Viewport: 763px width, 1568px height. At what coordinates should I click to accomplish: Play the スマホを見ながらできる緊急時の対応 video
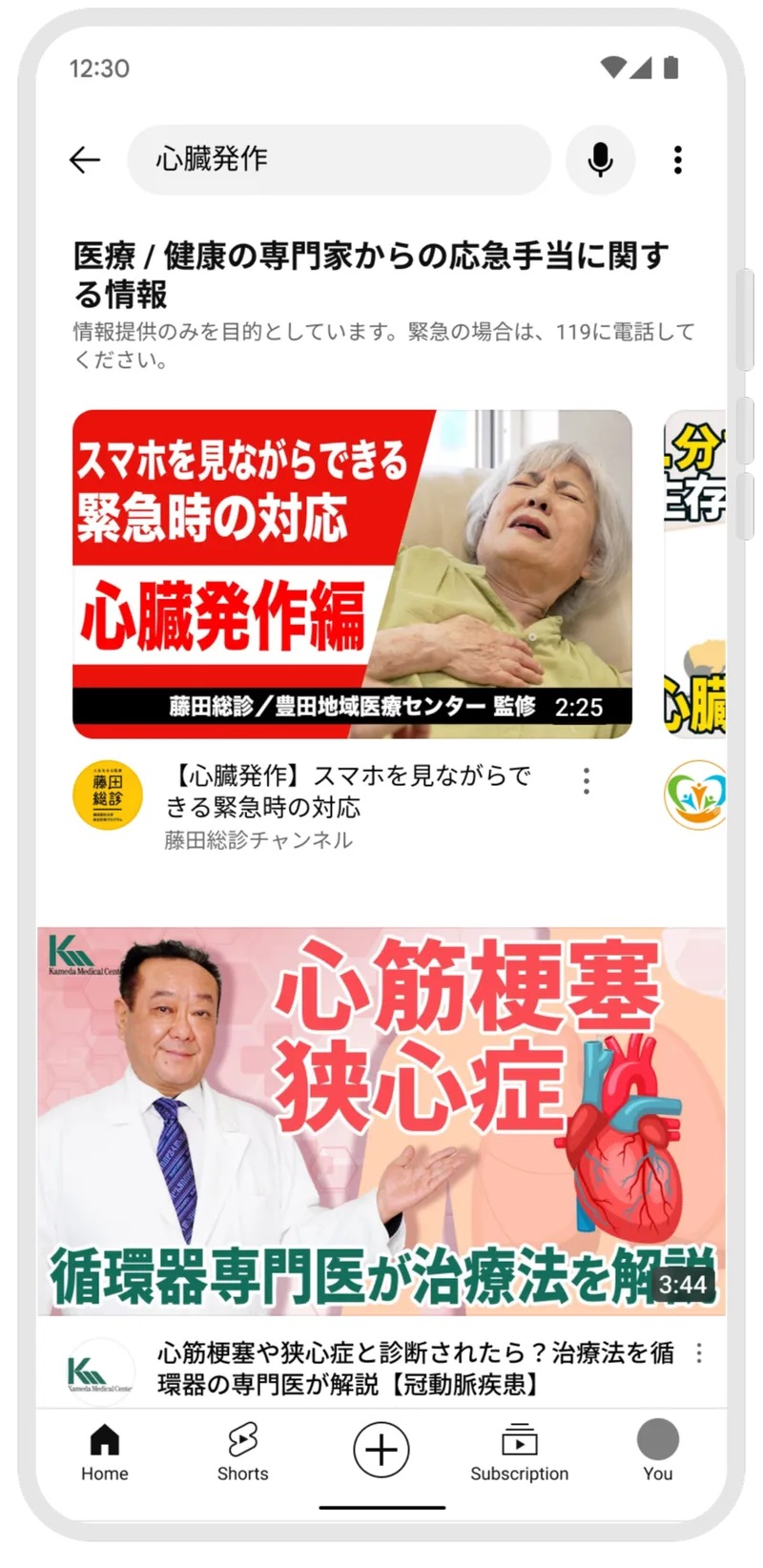point(352,574)
